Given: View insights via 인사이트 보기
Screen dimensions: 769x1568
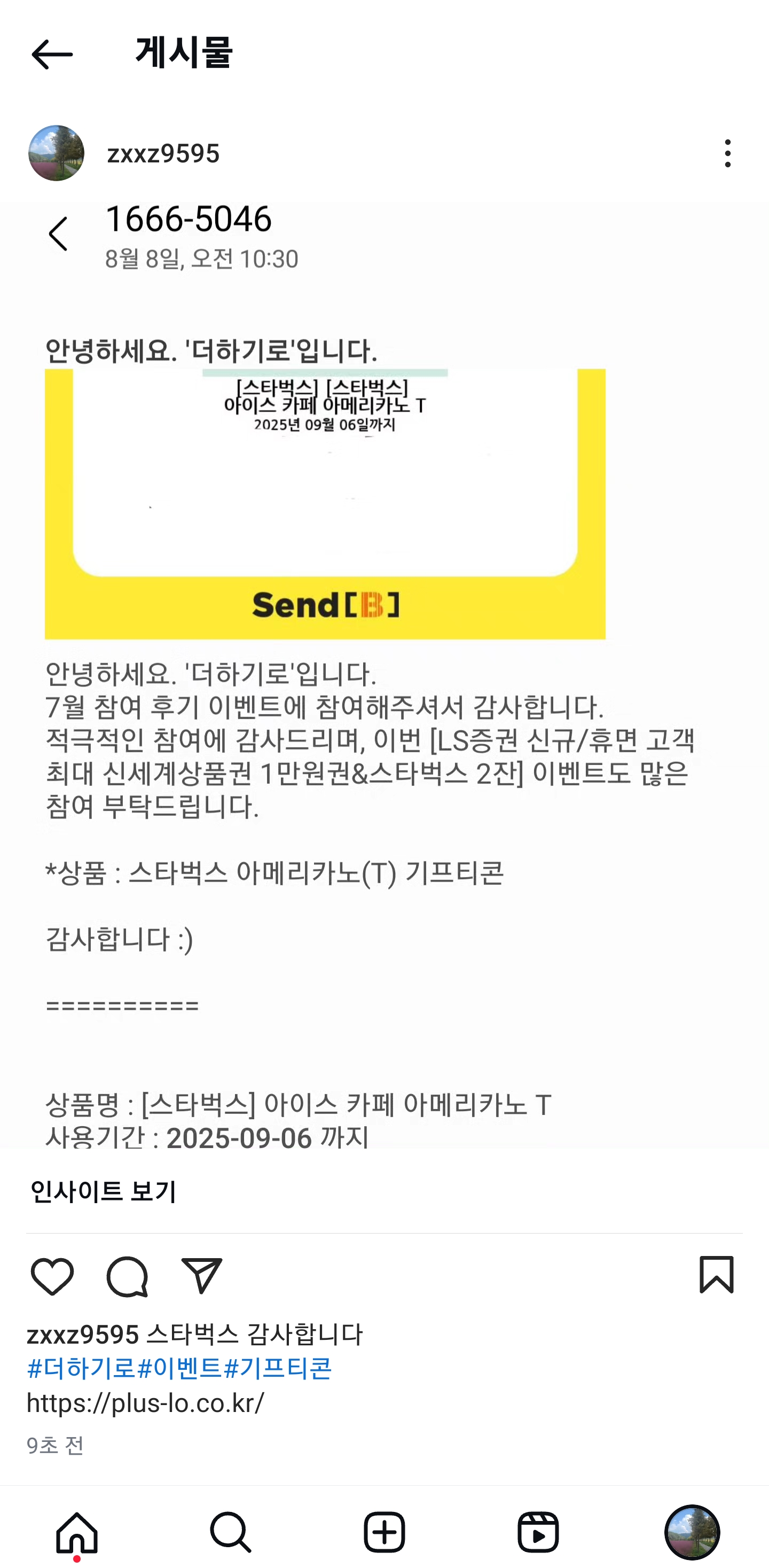Looking at the screenshot, I should [103, 1192].
